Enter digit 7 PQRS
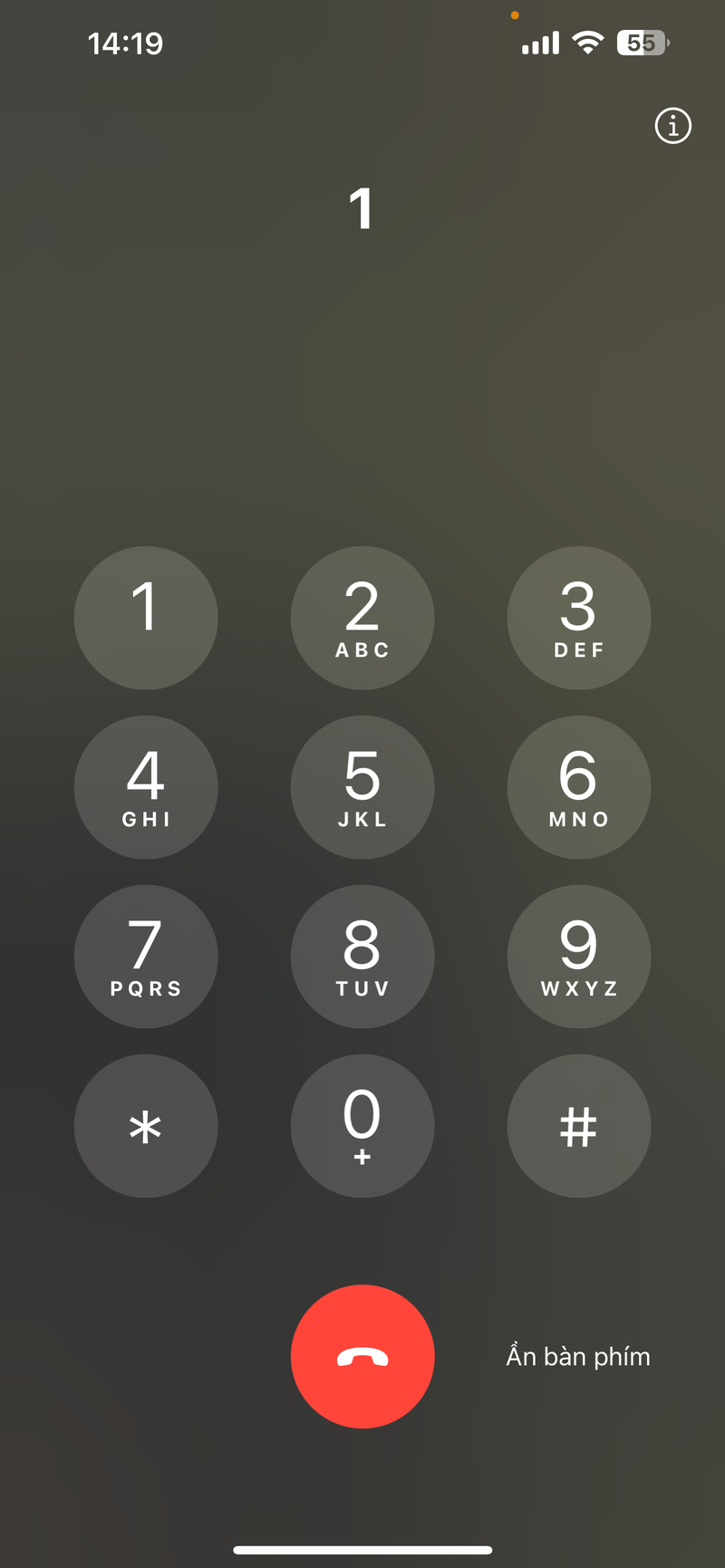The image size is (725, 1568). pyautogui.click(x=146, y=957)
